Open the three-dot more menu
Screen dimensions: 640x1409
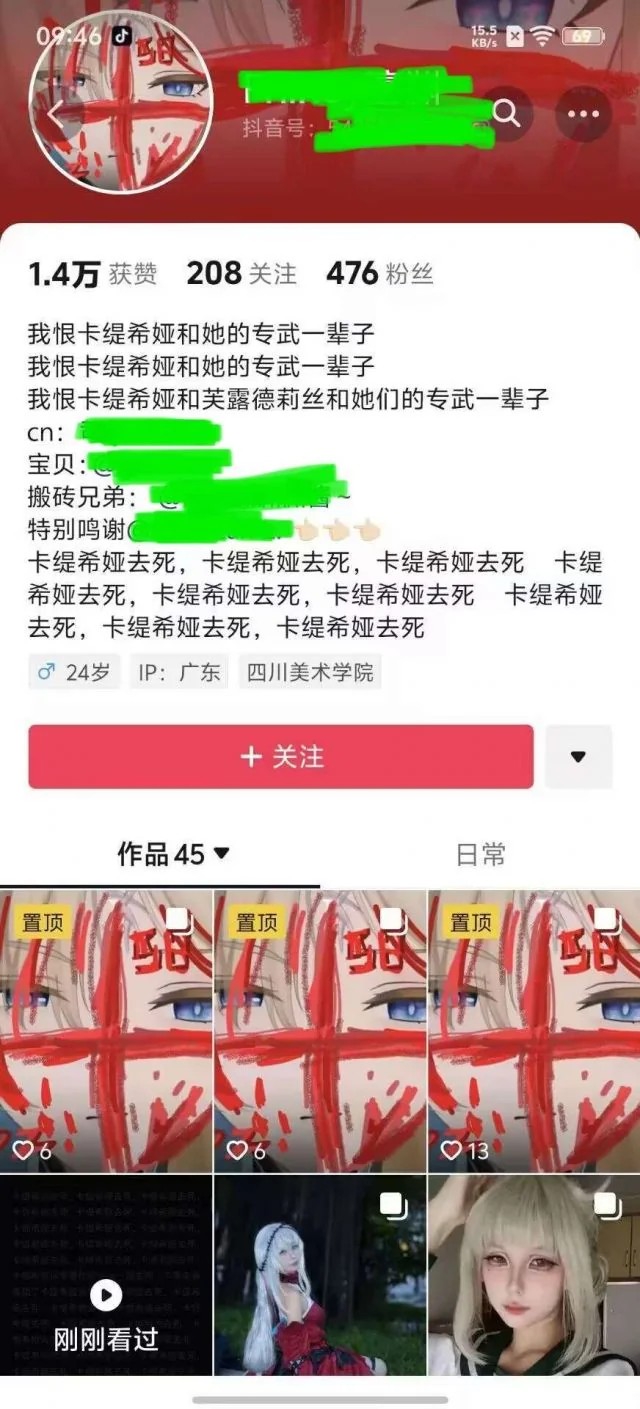coord(583,113)
